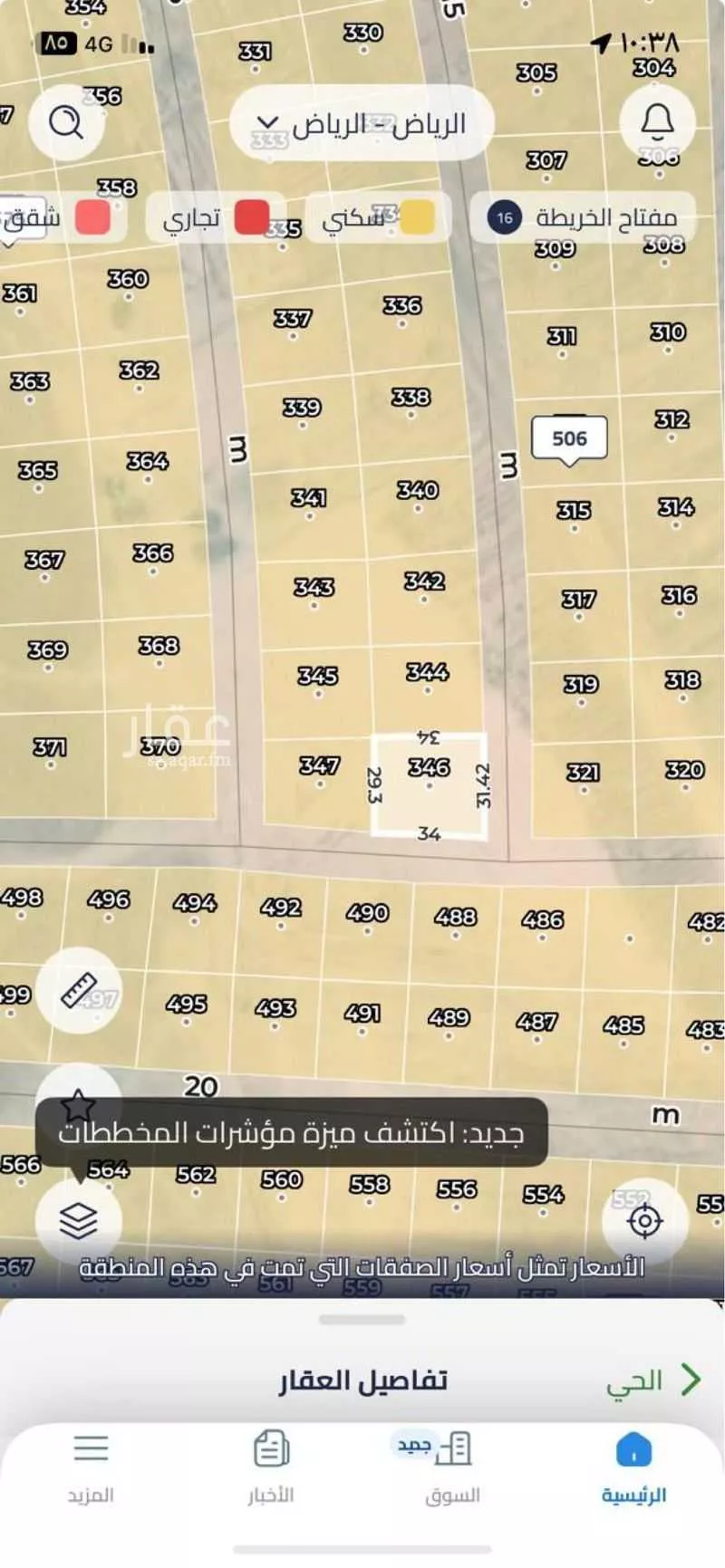This screenshot has height=1568, width=725.
Task: Open the map search magnifier
Action: [67, 122]
